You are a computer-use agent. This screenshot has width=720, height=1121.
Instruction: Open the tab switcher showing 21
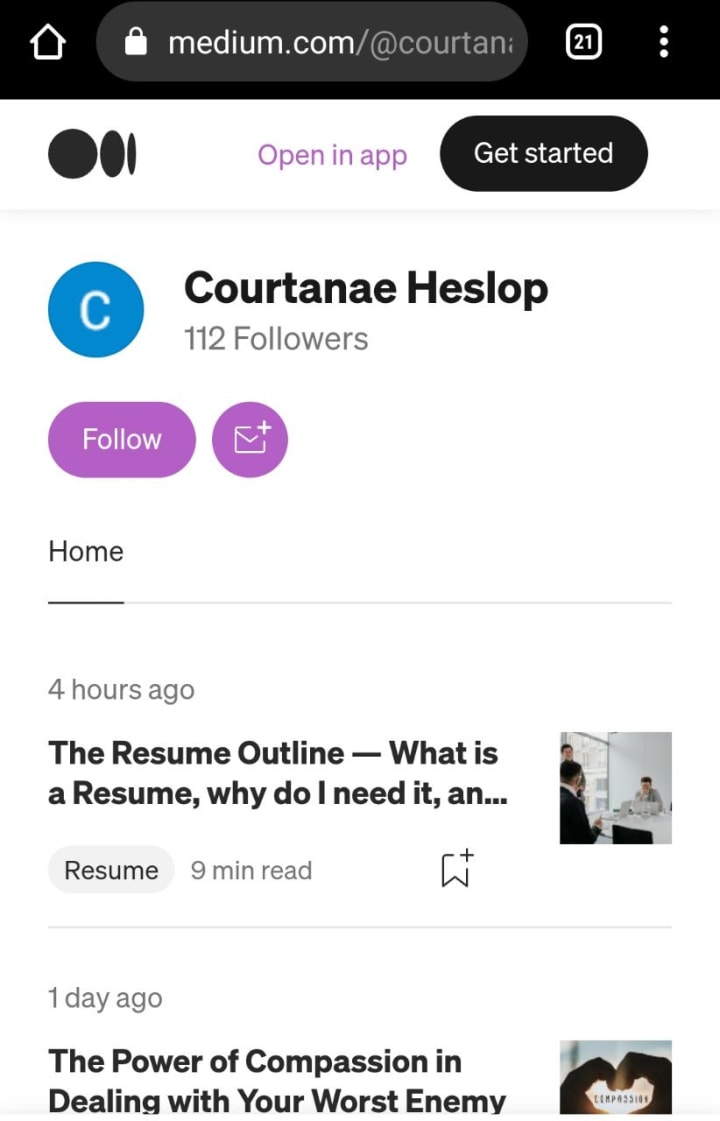click(583, 43)
